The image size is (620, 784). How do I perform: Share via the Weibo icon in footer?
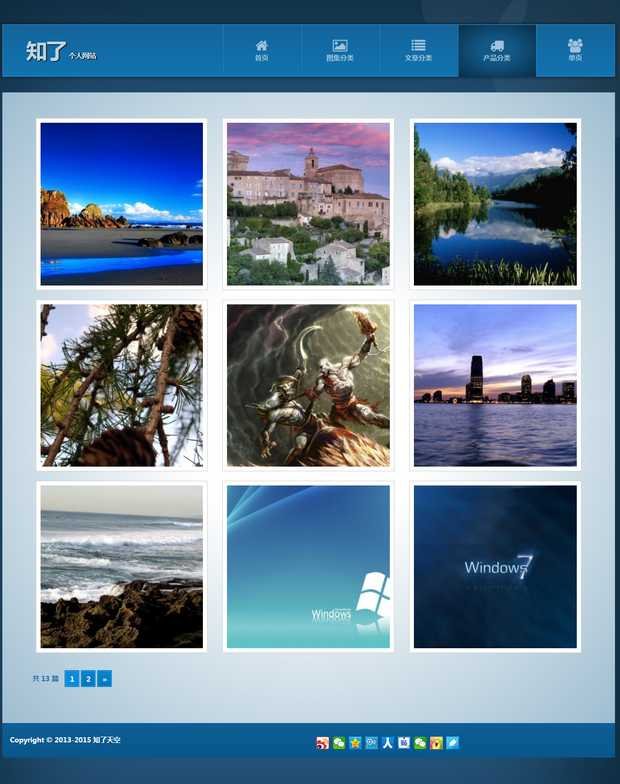tap(322, 743)
